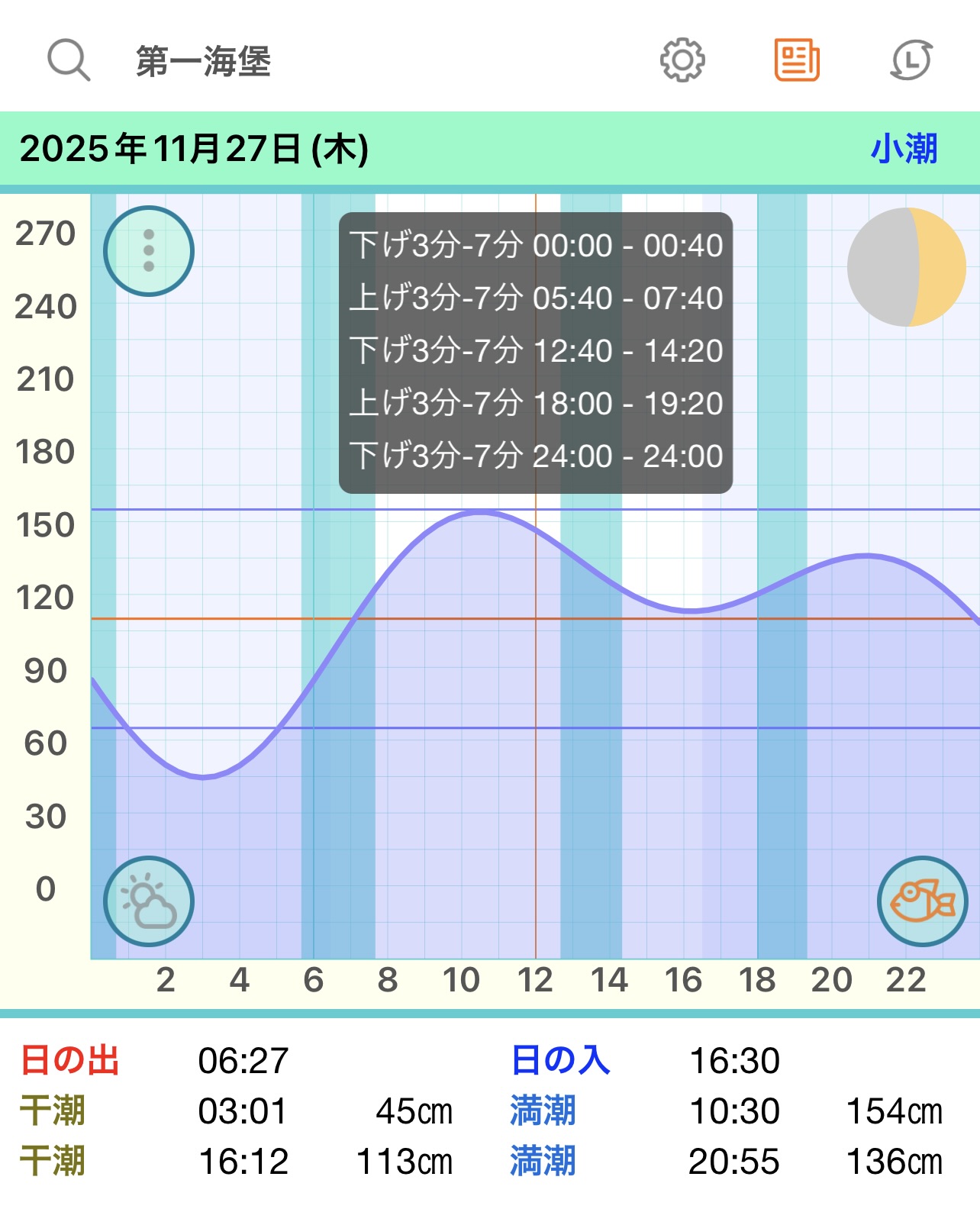Open settings with the gear icon
Image resolution: width=980 pixels, height=1225 pixels.
coord(682,60)
